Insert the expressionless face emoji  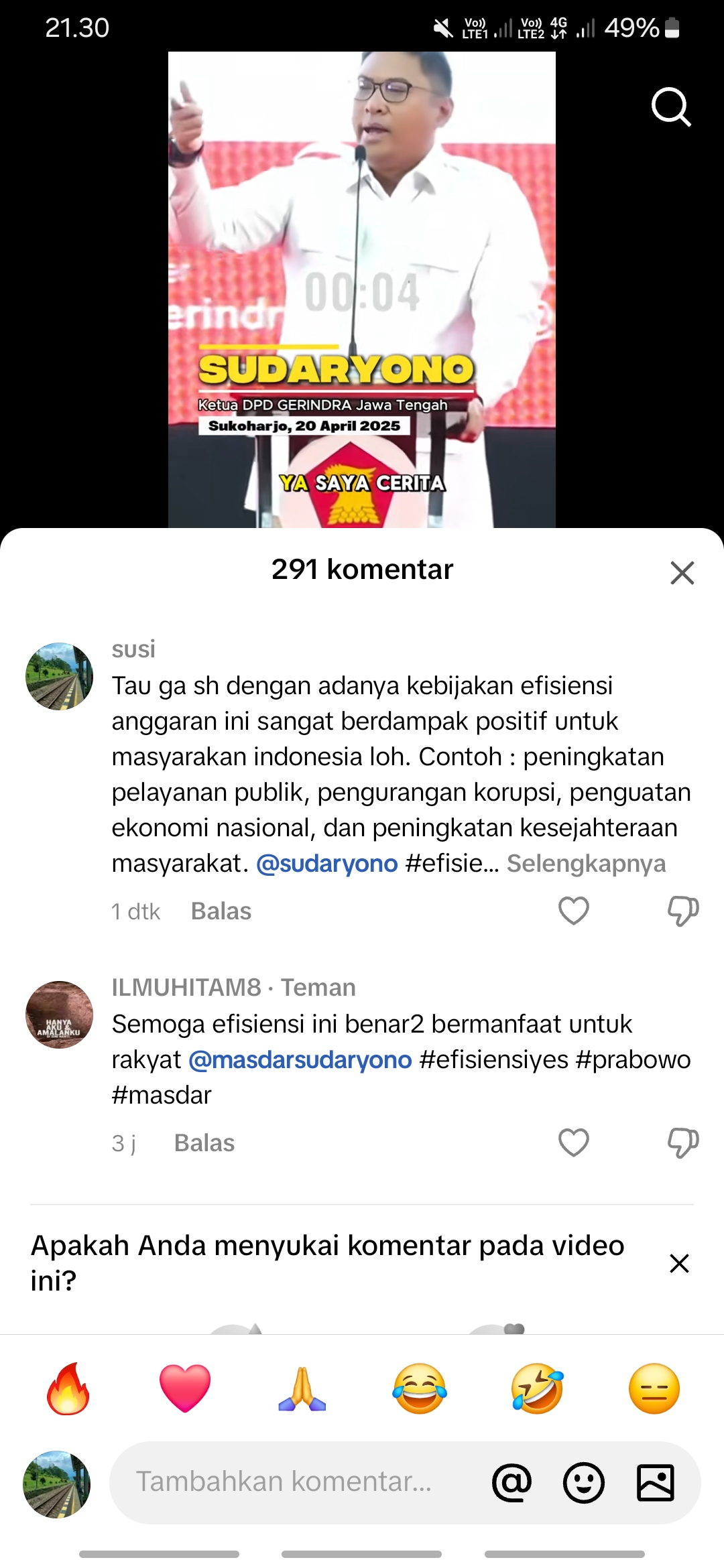coord(654,1388)
